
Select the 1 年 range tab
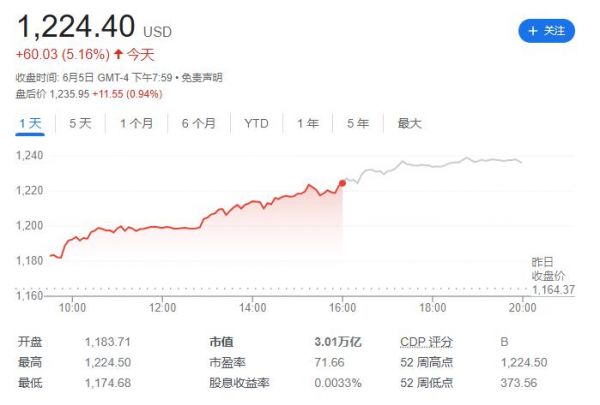coord(308,123)
